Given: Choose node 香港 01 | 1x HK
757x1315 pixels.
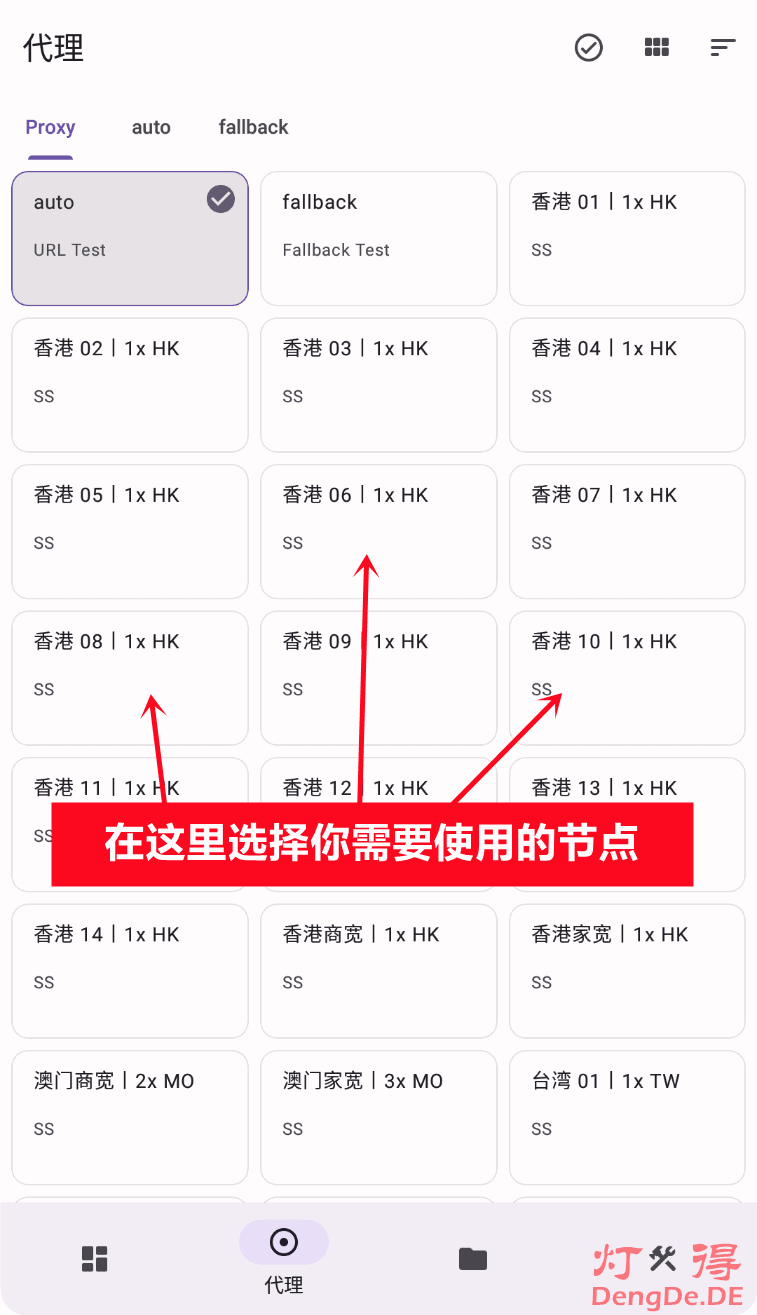Looking at the screenshot, I should [627, 238].
